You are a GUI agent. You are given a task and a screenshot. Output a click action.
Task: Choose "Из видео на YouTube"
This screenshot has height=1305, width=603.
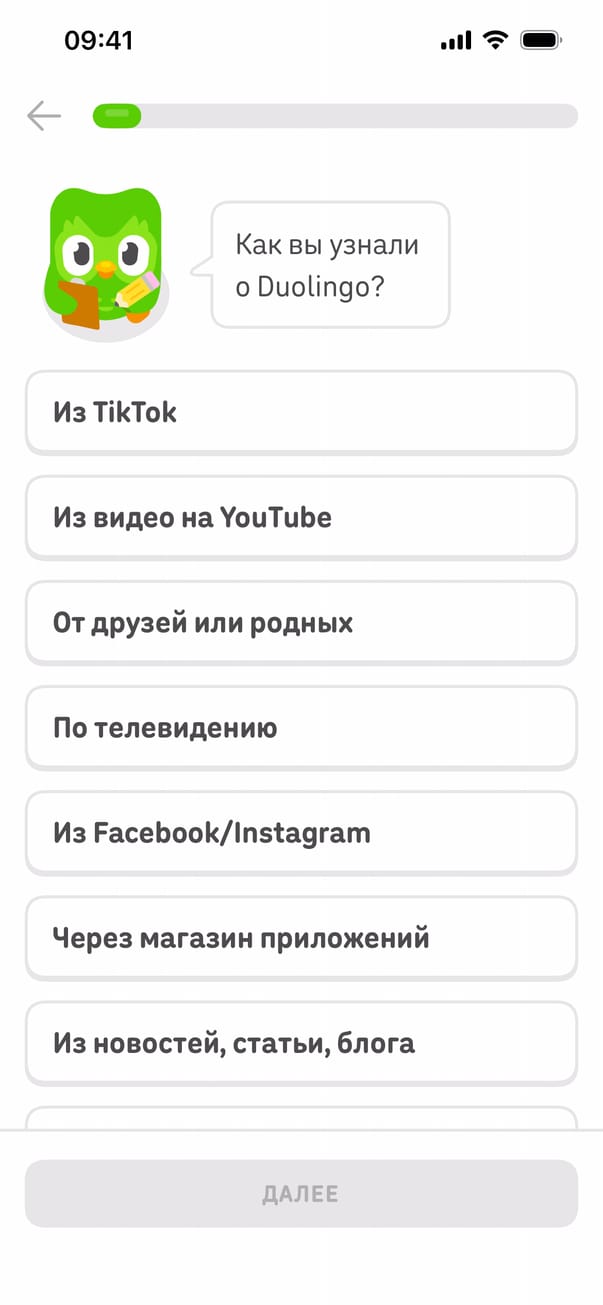pos(301,517)
